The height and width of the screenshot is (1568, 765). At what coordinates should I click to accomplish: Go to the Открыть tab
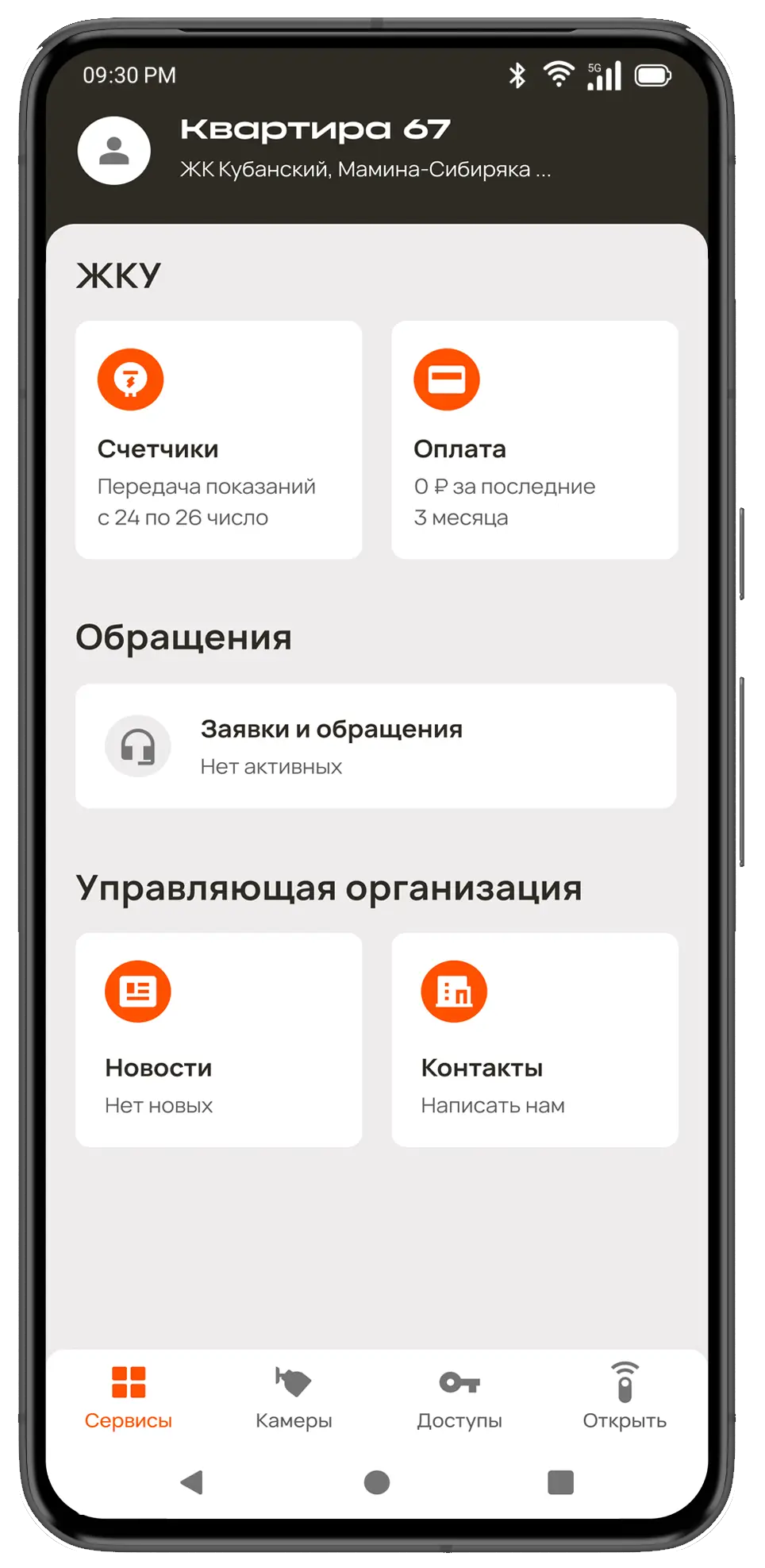tap(625, 1397)
